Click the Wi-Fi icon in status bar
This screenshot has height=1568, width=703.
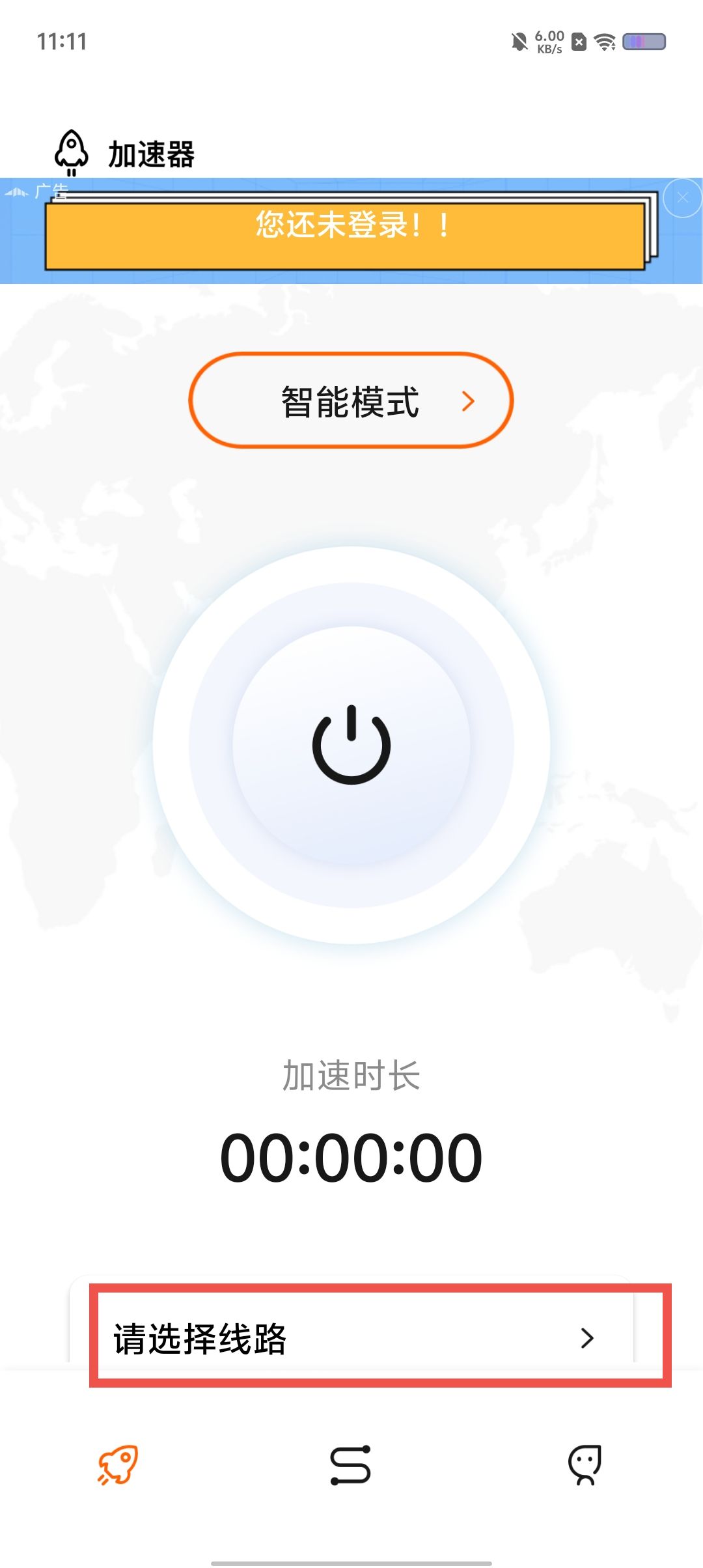(604, 42)
